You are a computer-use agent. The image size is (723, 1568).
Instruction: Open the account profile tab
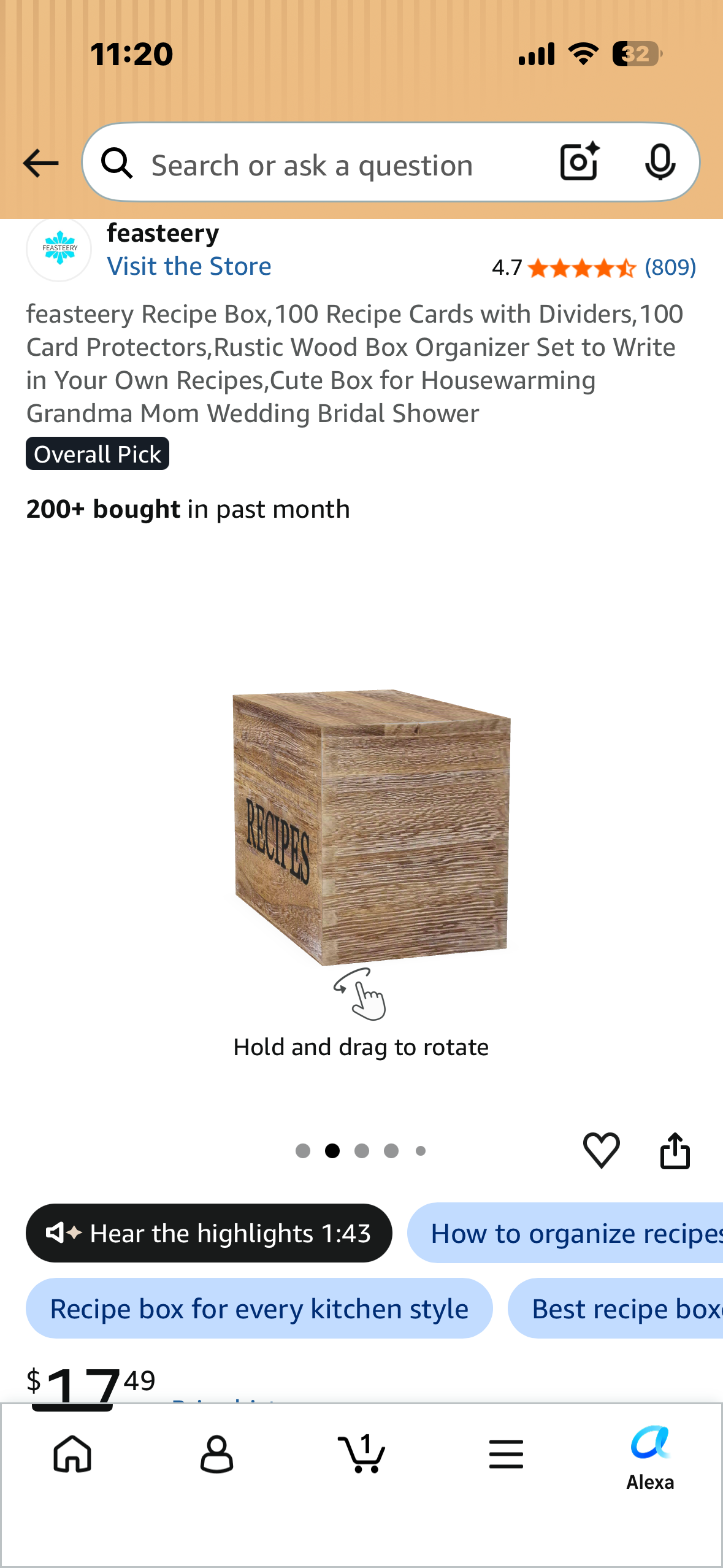[x=217, y=1453]
